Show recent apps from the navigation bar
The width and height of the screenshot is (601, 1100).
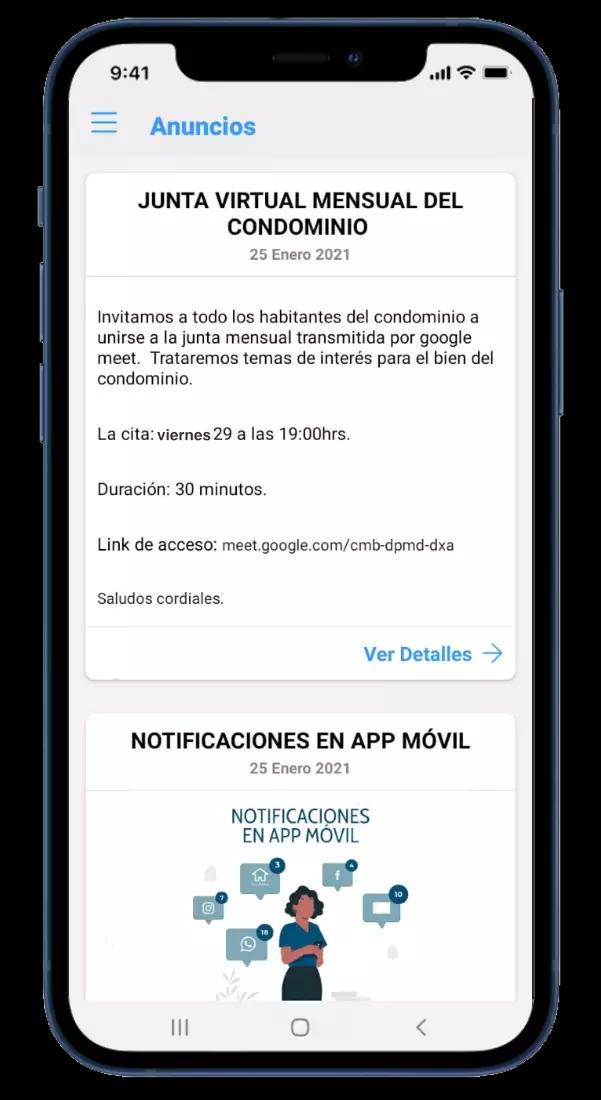pos(180,1027)
